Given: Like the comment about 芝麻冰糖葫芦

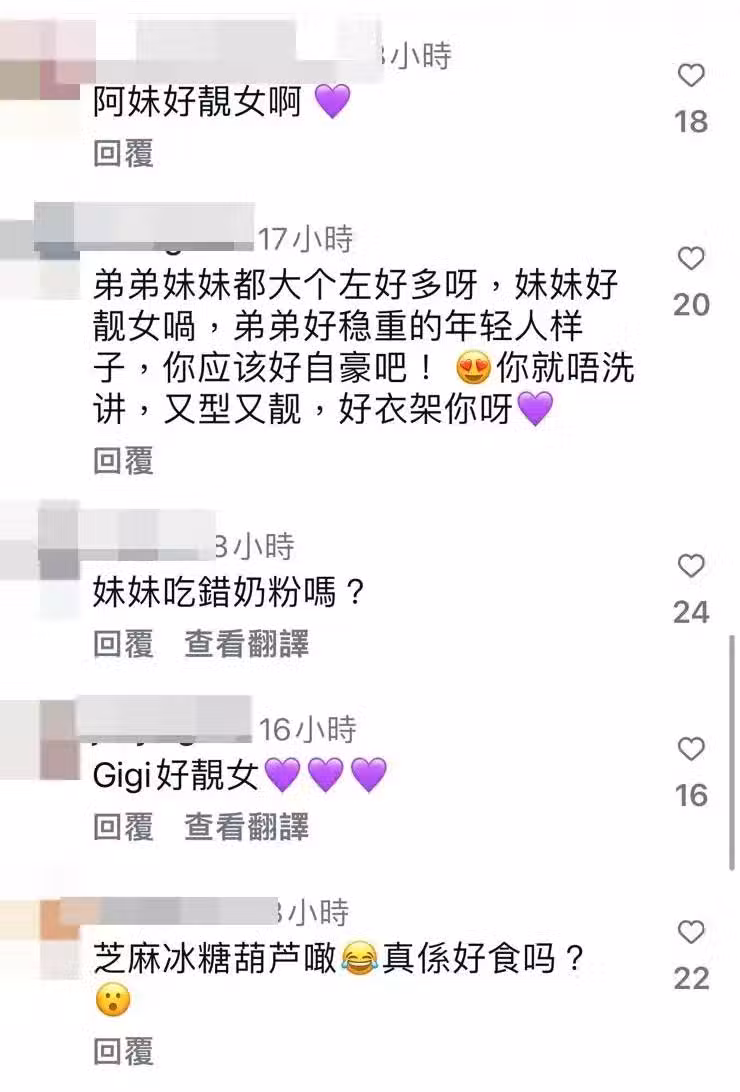Looking at the screenshot, I should (691, 933).
